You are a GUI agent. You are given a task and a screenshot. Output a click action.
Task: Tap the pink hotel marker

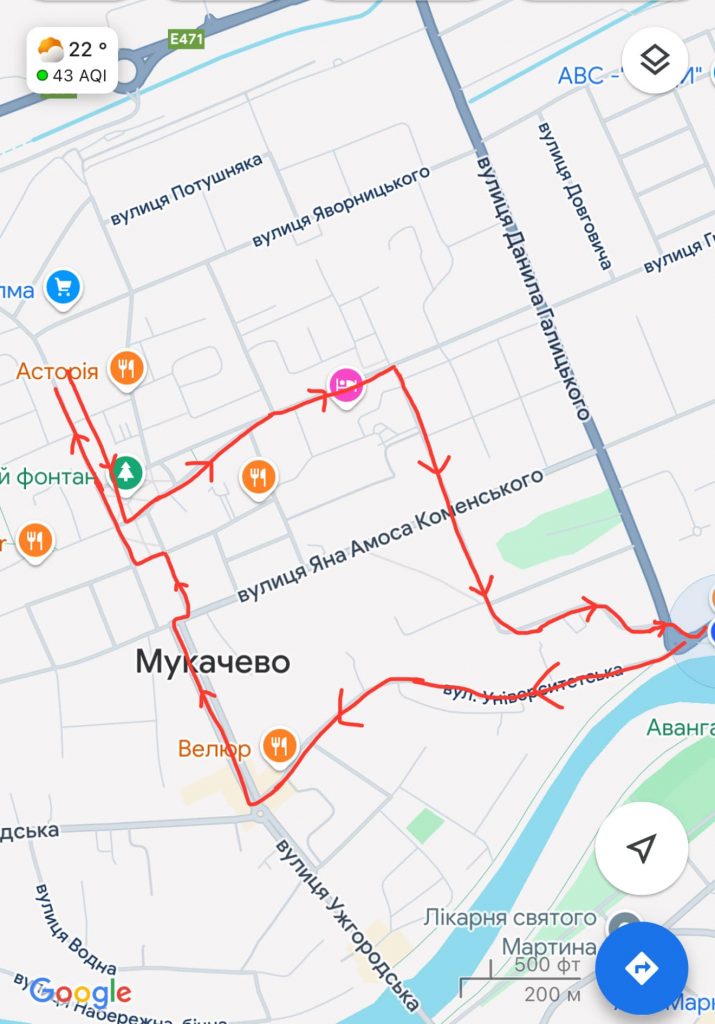345,383
